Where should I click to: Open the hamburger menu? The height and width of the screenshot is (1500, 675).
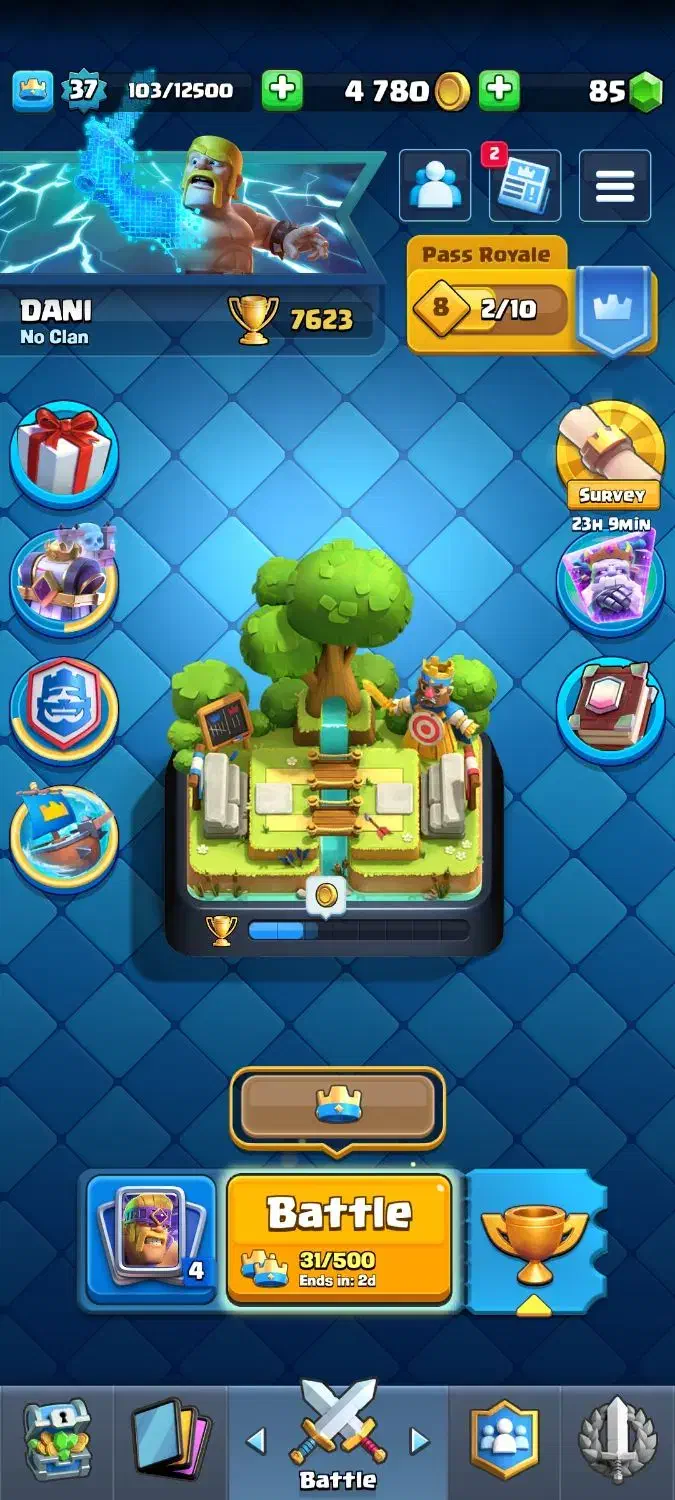click(615, 186)
